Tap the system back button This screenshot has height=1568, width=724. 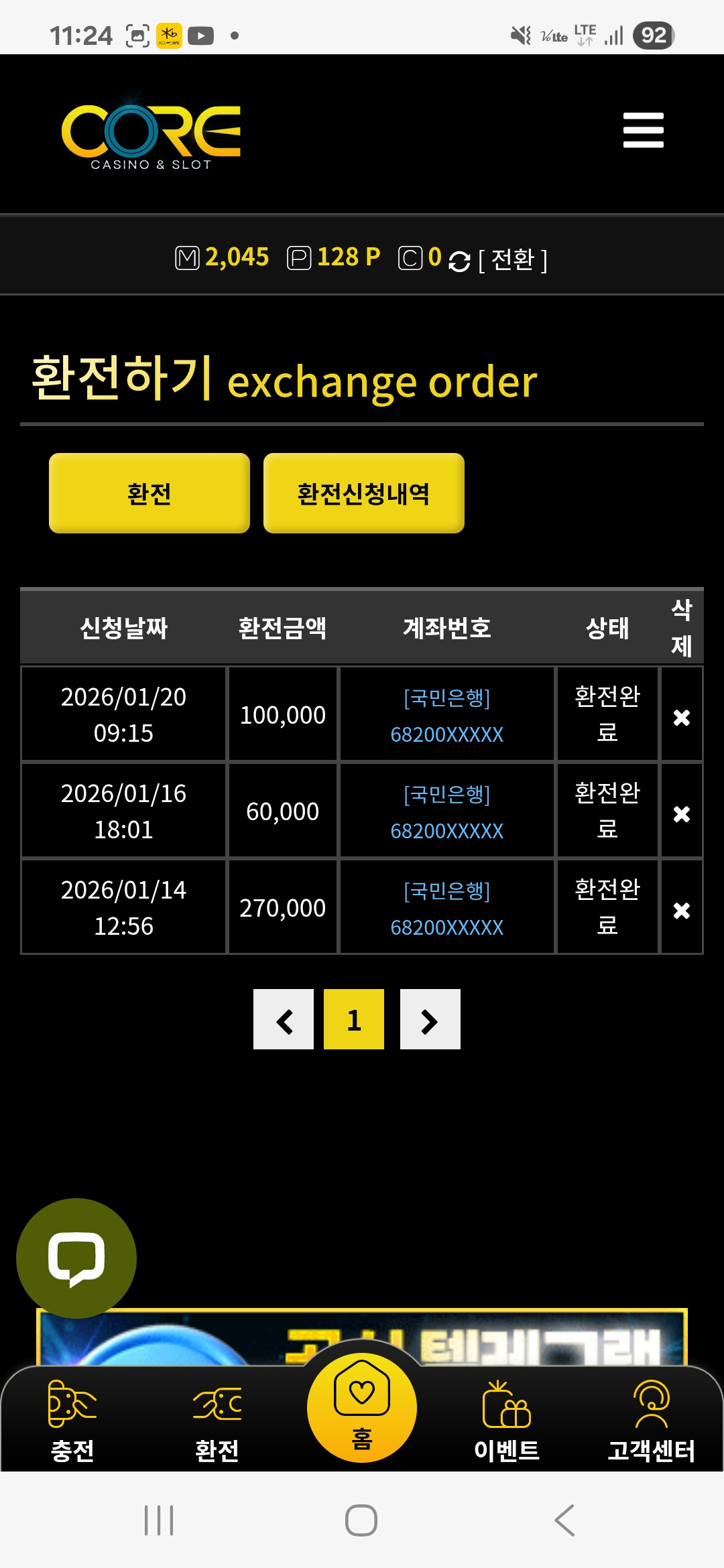(x=564, y=1520)
